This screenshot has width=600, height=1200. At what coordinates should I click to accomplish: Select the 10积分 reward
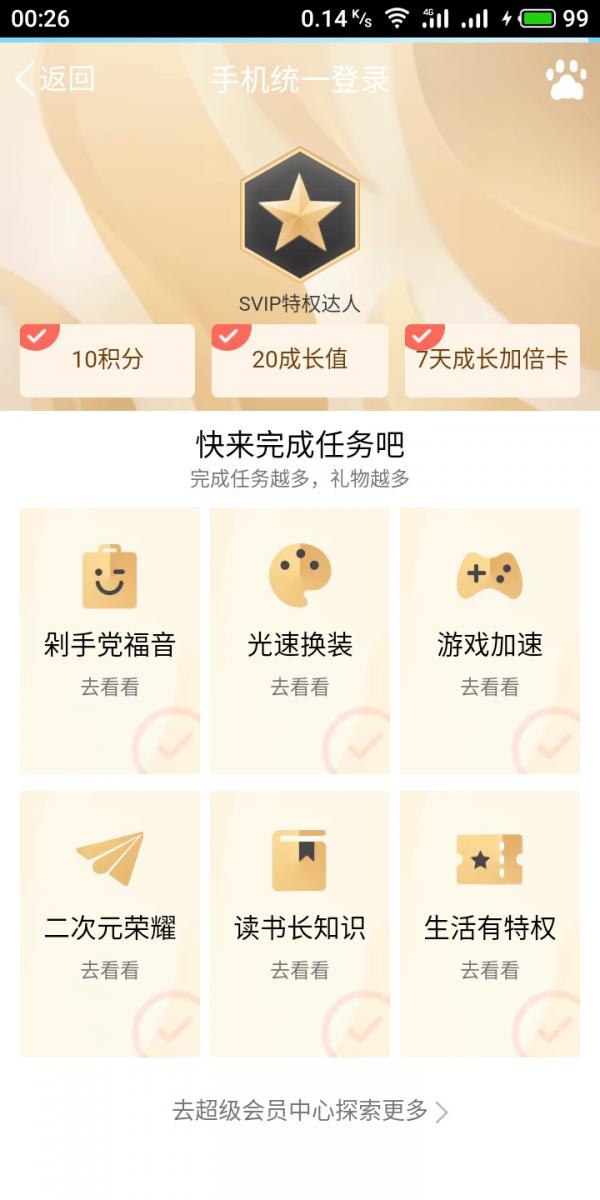(x=107, y=360)
